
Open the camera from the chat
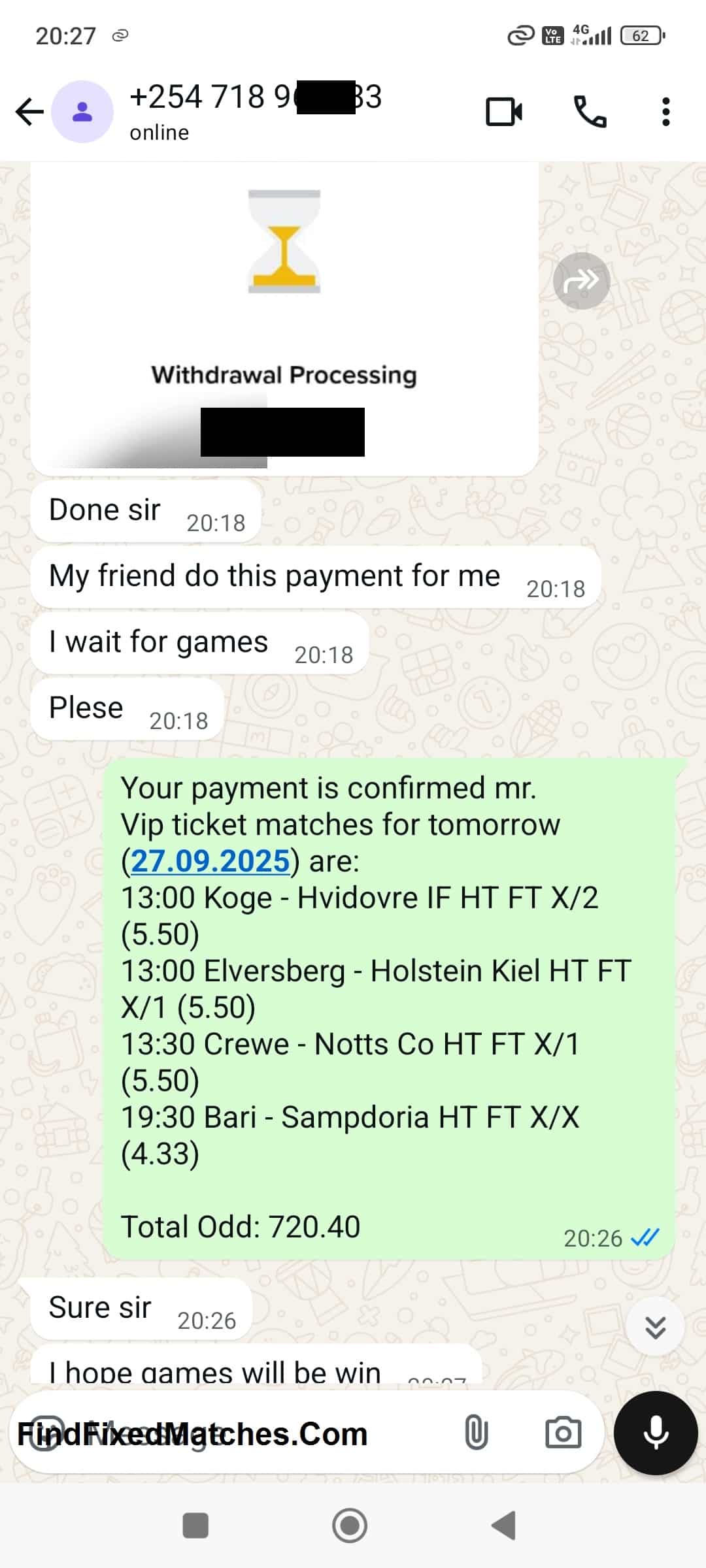click(x=563, y=1433)
